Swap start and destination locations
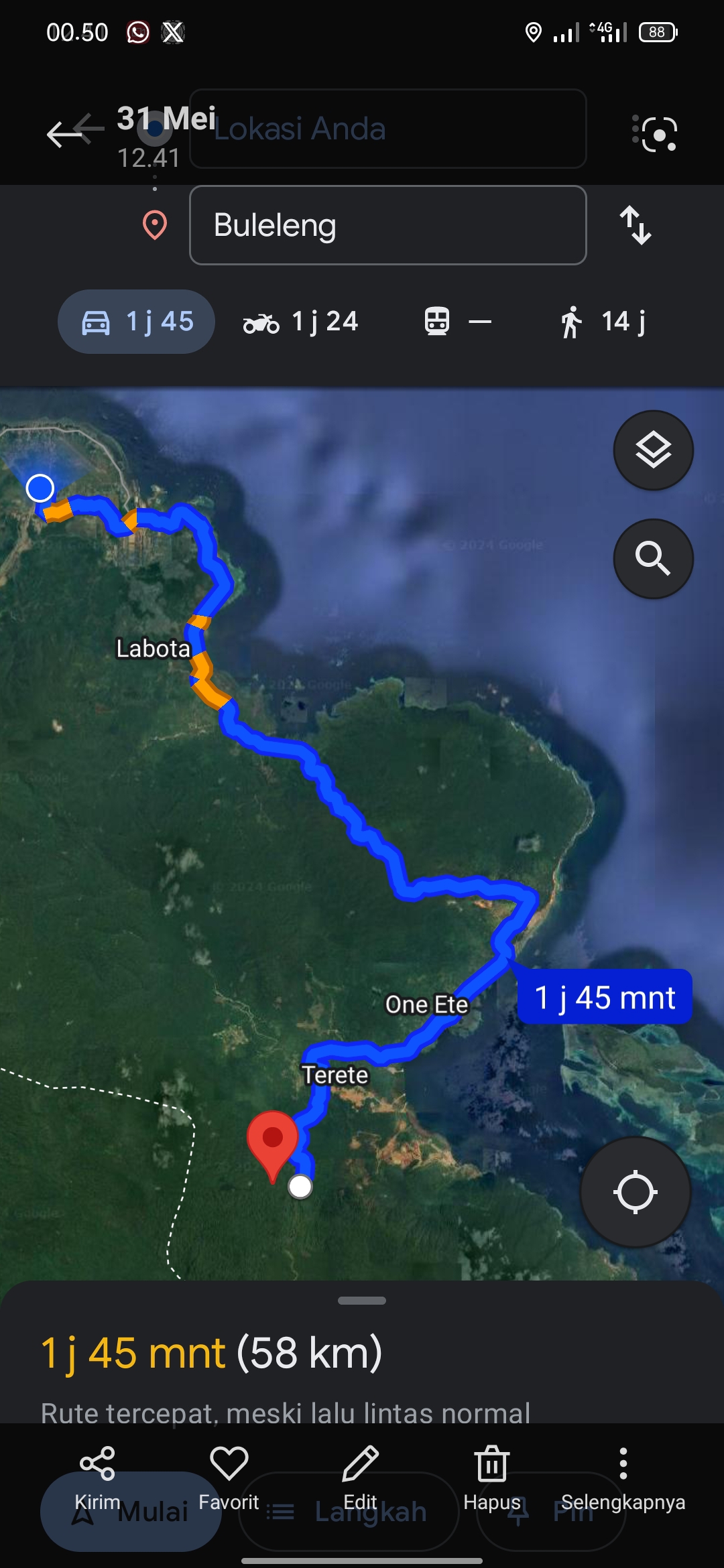This screenshot has width=724, height=1568. click(x=636, y=225)
